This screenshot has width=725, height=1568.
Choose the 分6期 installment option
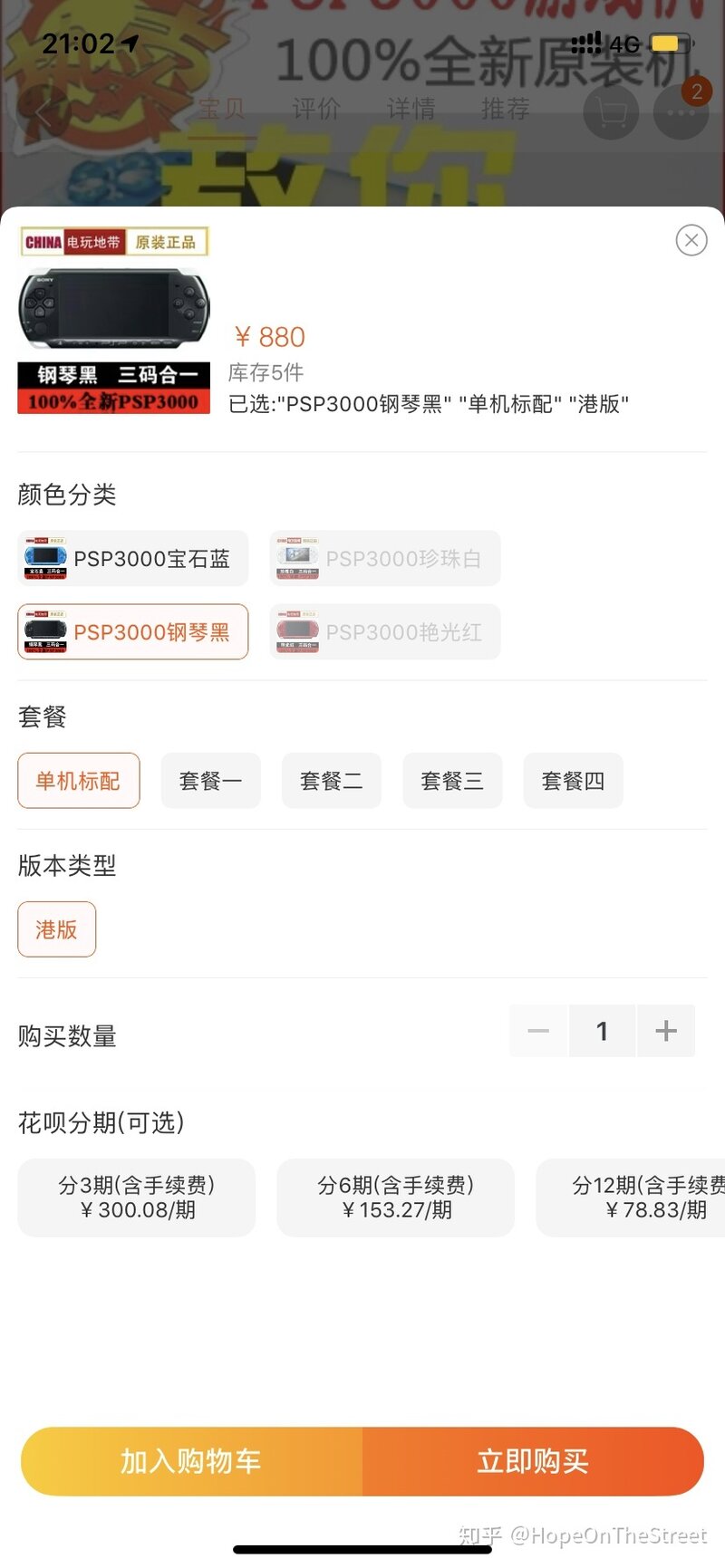395,1198
